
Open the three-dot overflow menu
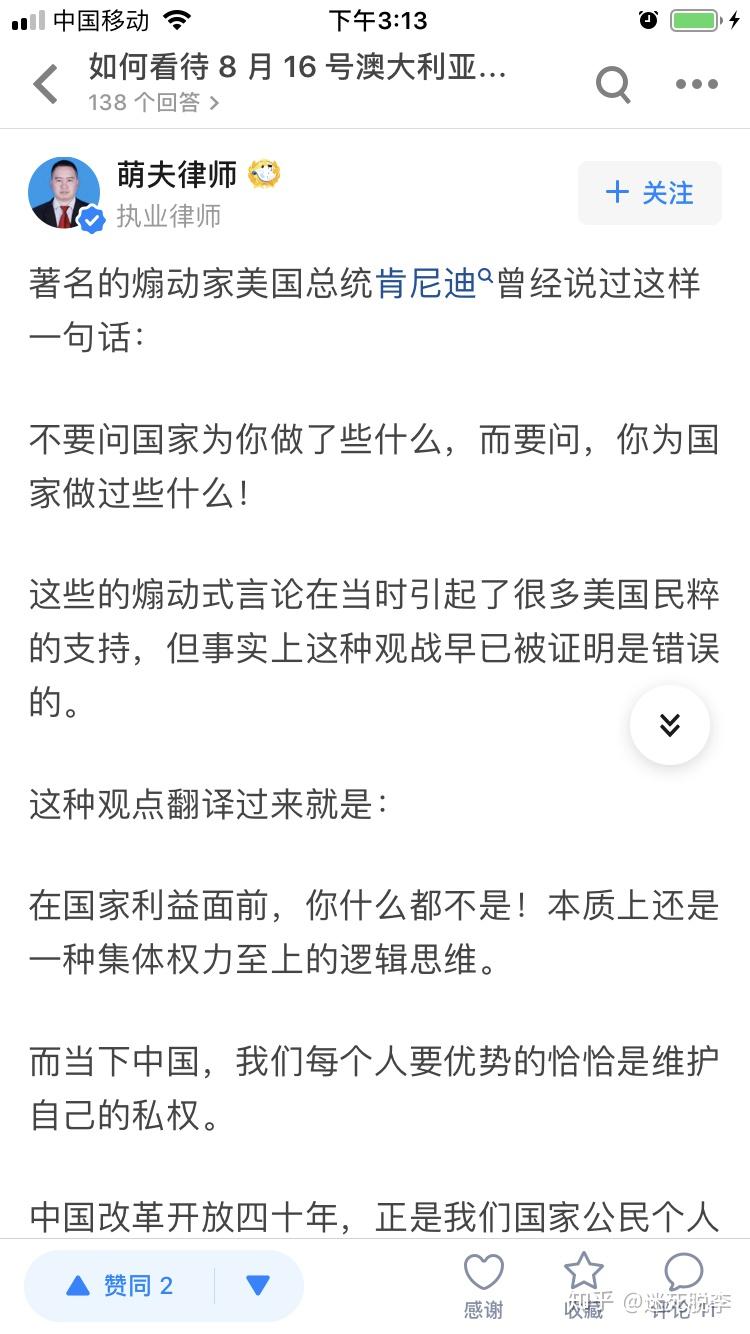(x=697, y=85)
